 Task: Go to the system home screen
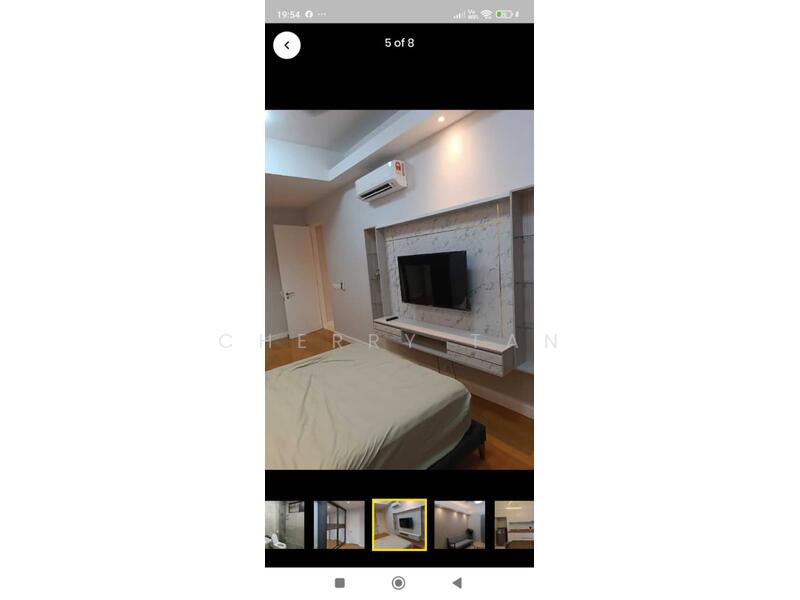click(x=398, y=583)
